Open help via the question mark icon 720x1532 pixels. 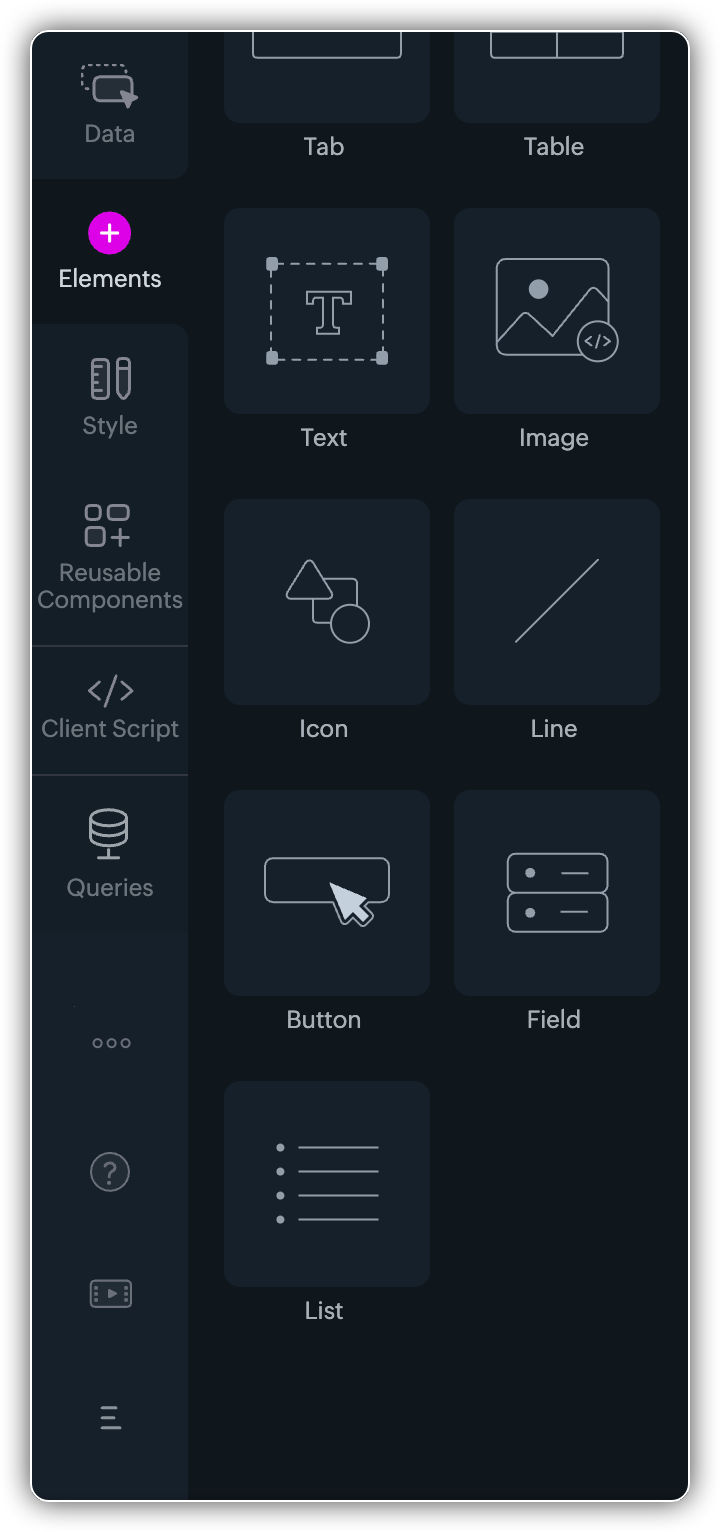(x=110, y=1172)
